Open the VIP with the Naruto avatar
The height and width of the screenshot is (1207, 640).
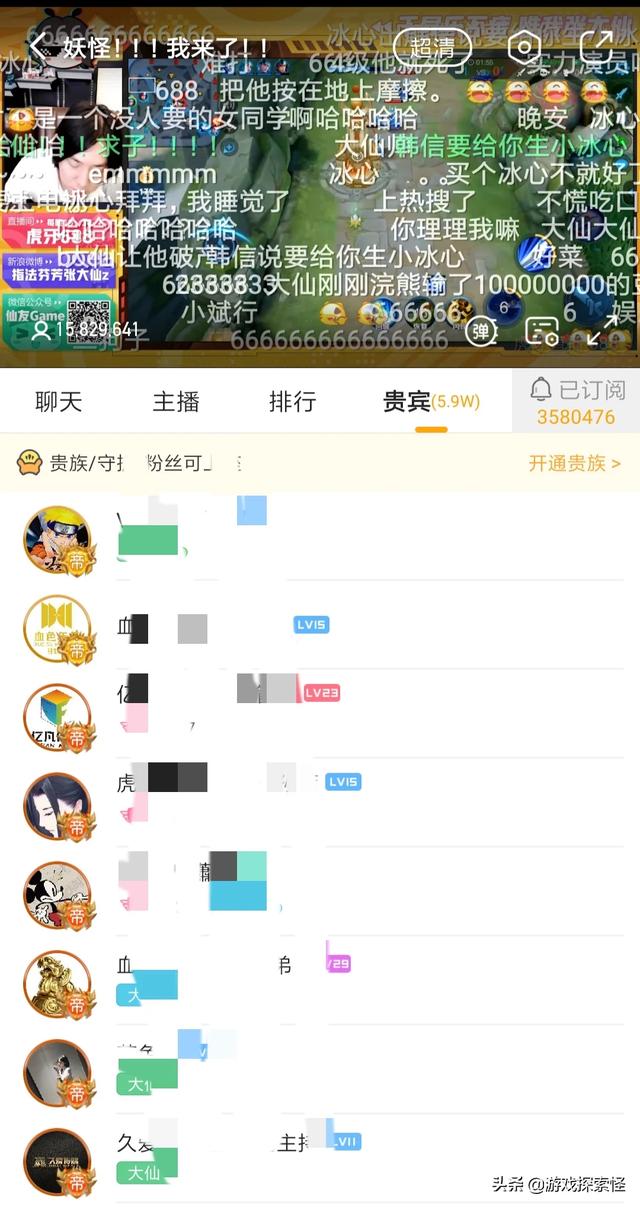click(x=58, y=541)
